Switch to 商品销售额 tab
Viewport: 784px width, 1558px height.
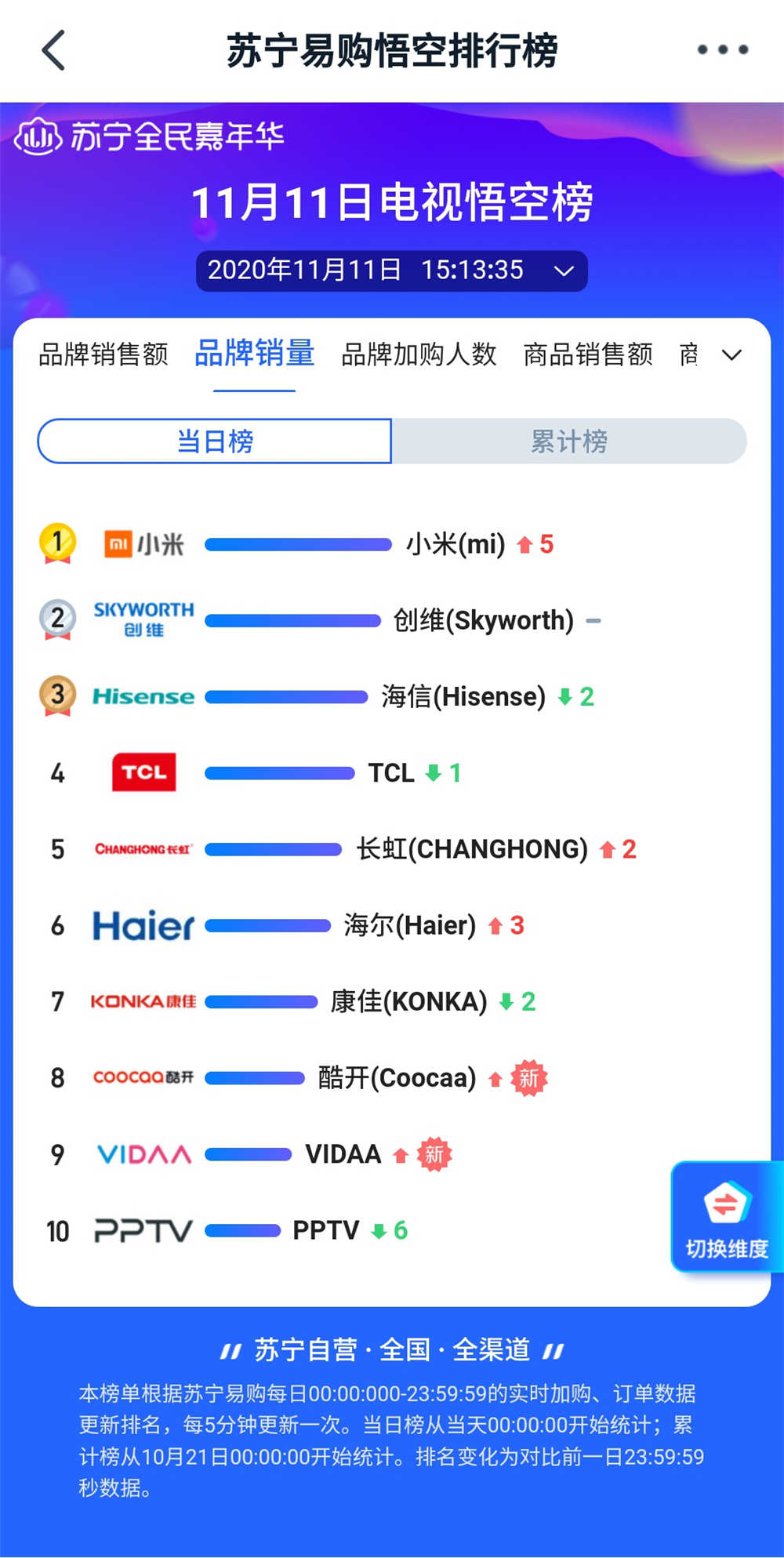click(x=588, y=354)
